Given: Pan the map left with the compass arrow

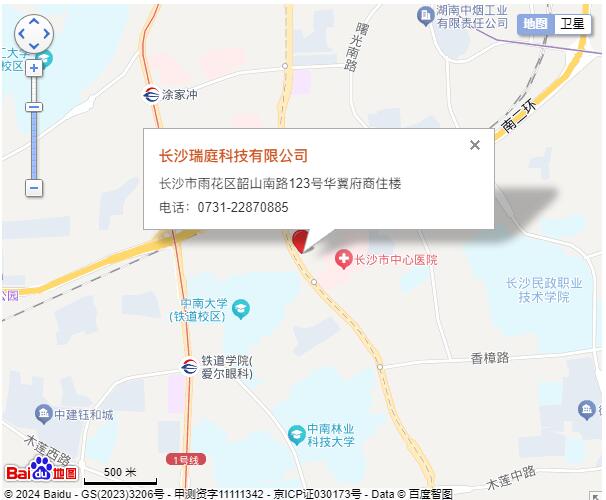Looking at the screenshot, I should click(21, 35).
